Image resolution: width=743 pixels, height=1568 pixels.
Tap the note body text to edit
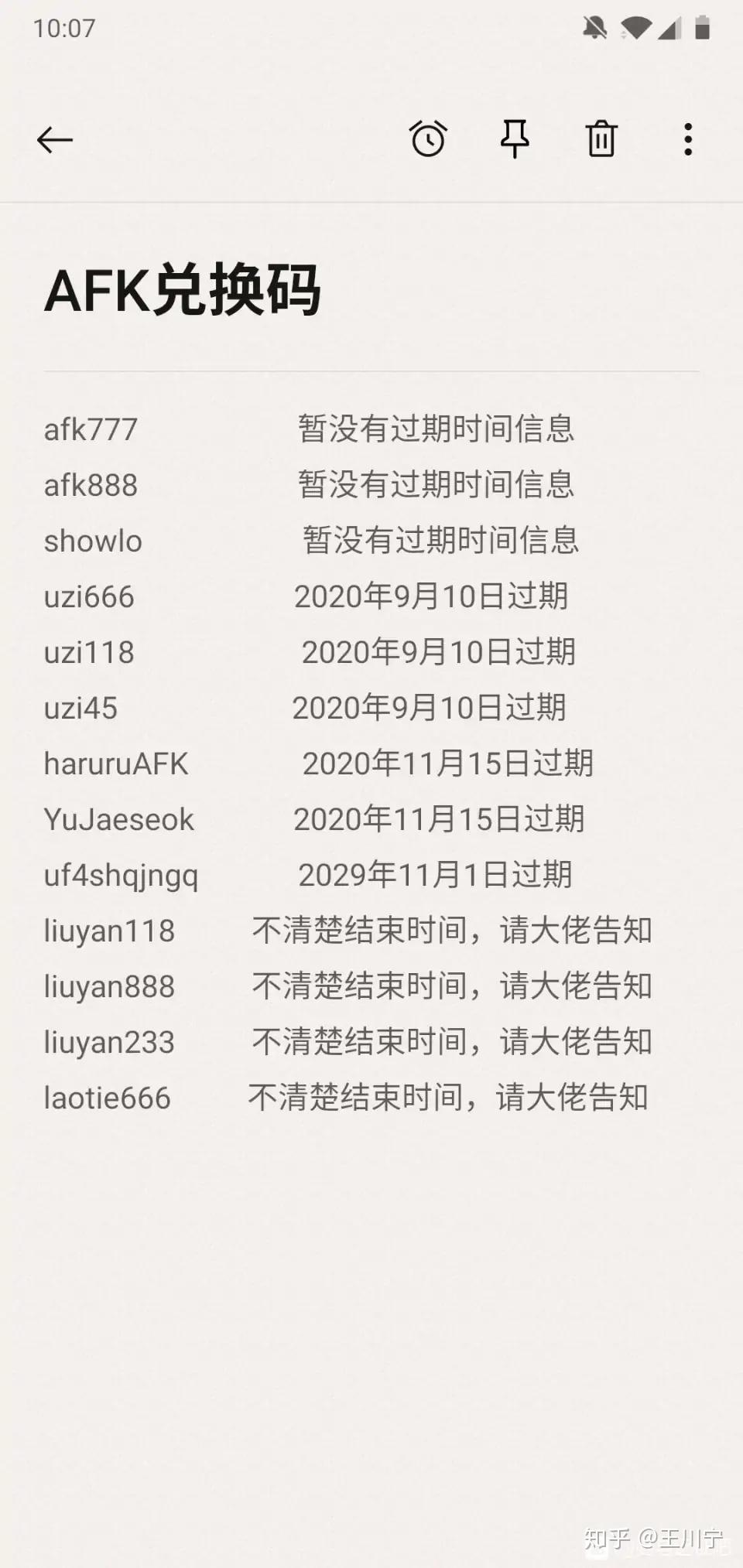(x=348, y=764)
